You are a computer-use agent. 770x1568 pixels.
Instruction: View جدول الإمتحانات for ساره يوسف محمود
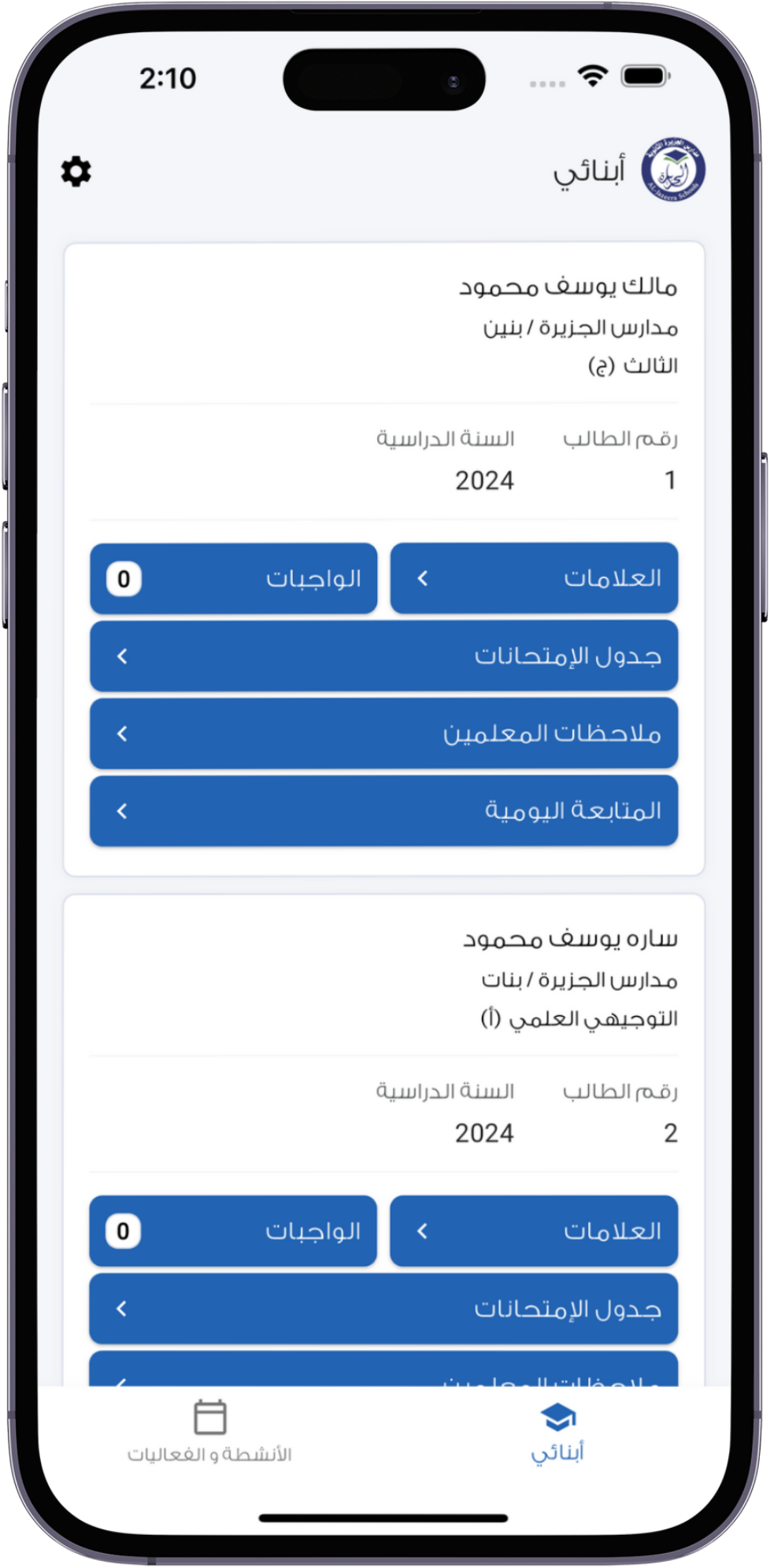click(383, 1308)
